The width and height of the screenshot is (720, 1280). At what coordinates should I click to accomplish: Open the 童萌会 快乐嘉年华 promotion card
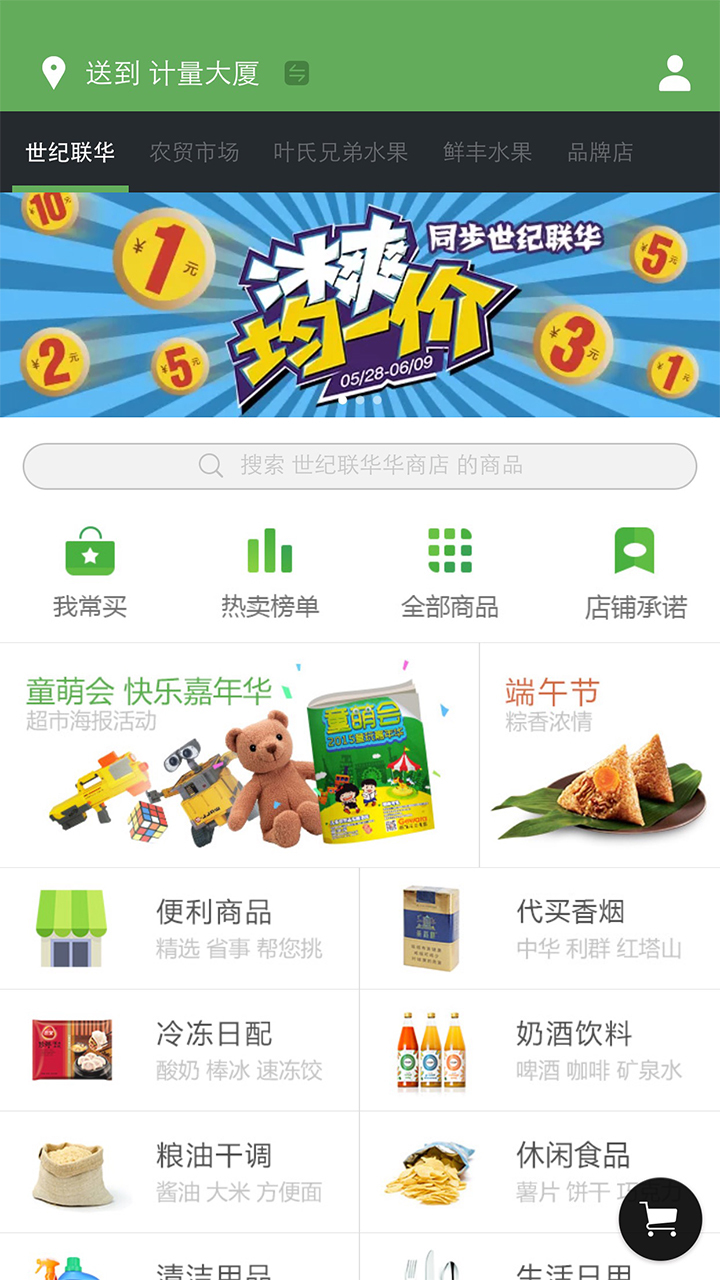tap(240, 755)
